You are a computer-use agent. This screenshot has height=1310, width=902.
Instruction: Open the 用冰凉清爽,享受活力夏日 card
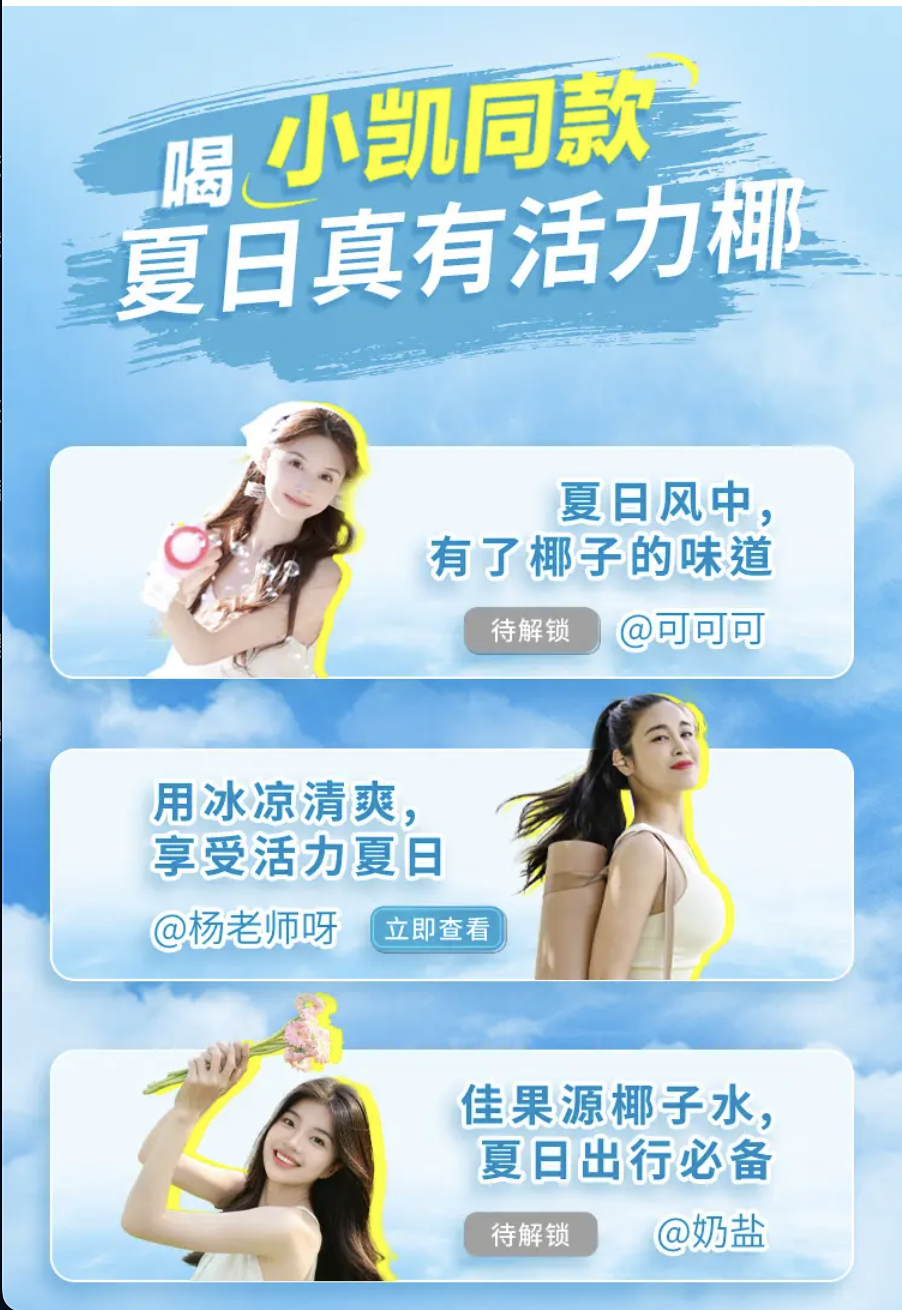point(298,830)
